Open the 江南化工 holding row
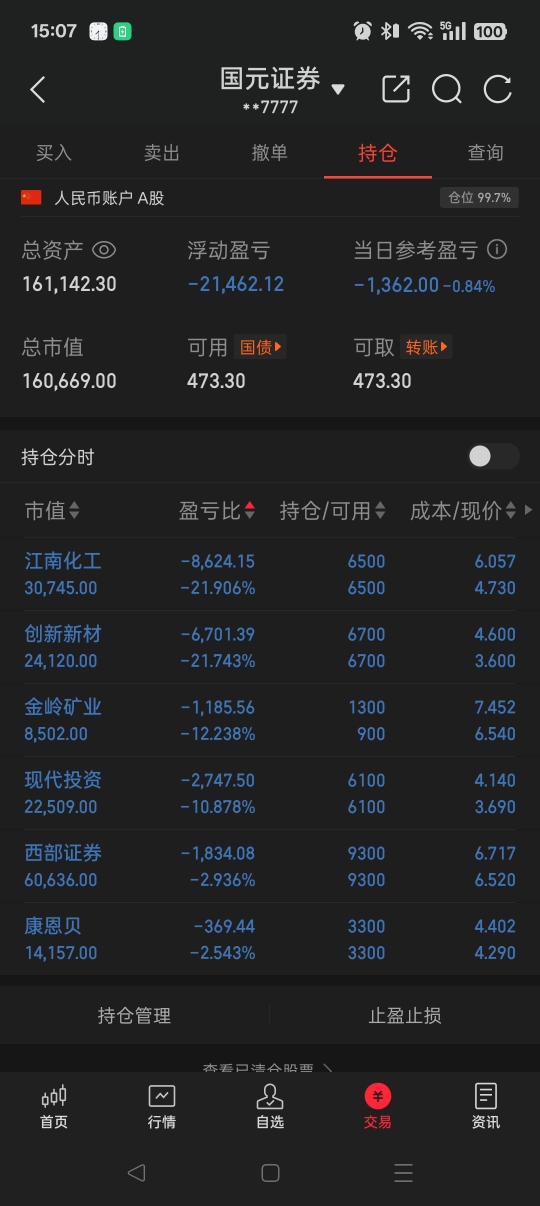 (270, 574)
